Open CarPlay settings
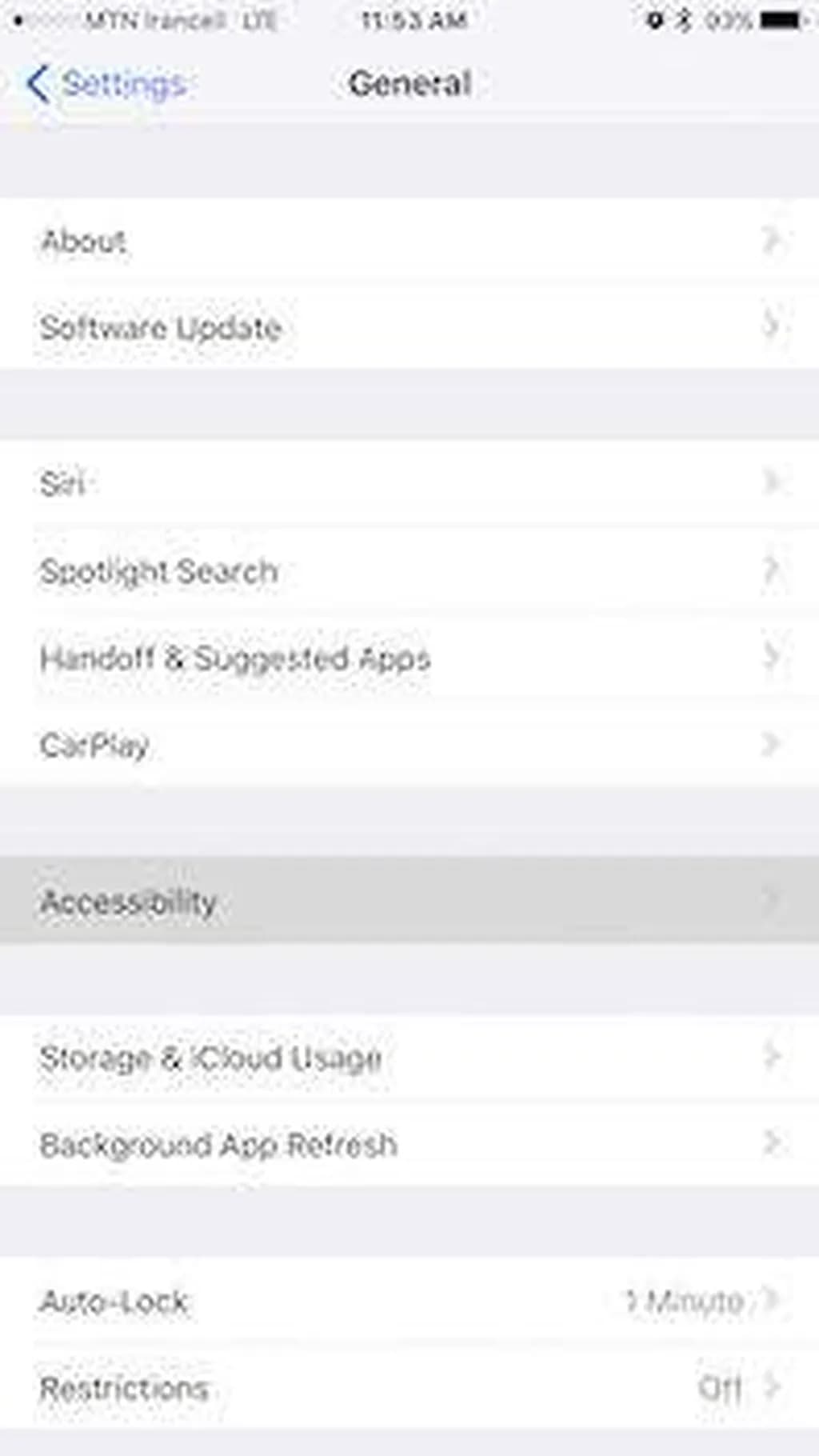819x1456 pixels. point(408,745)
